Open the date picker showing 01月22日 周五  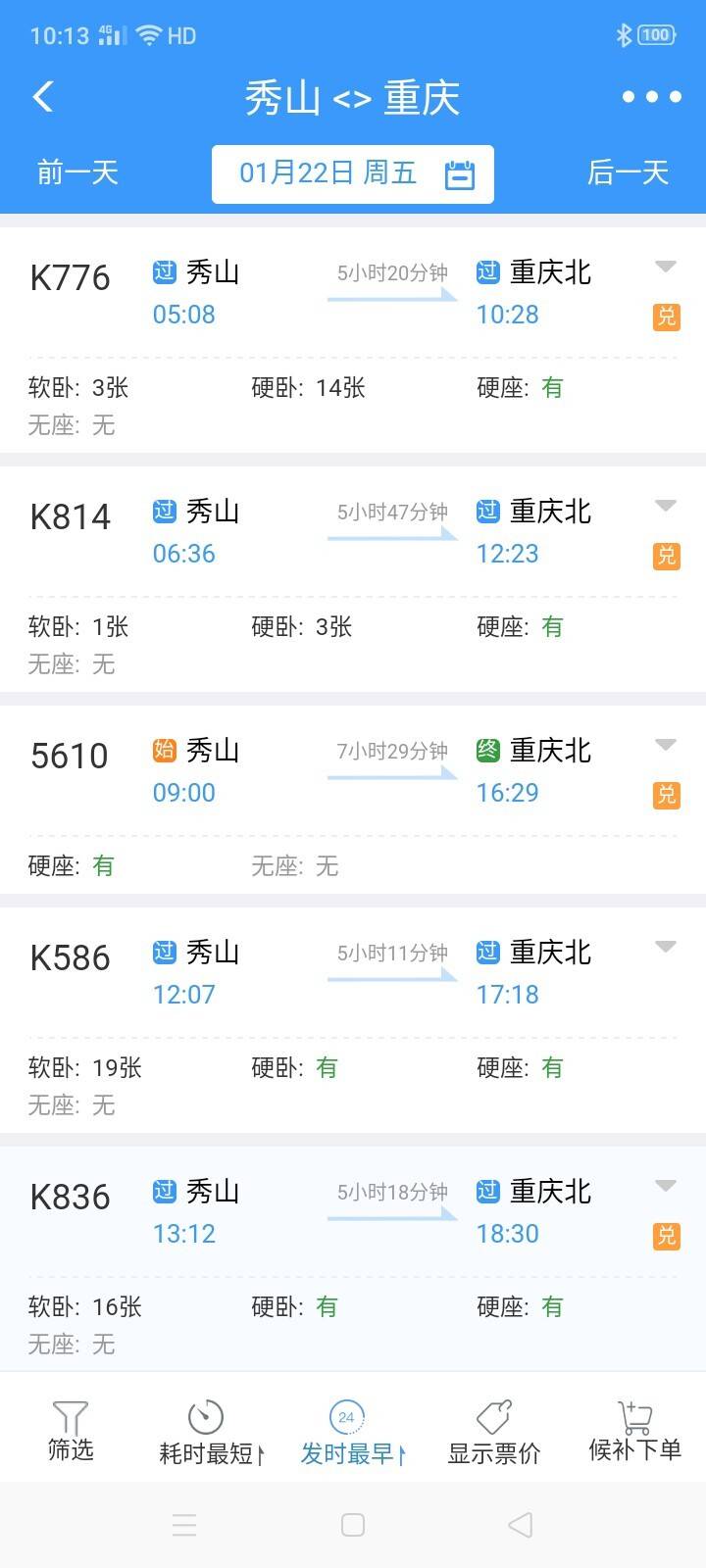[353, 174]
